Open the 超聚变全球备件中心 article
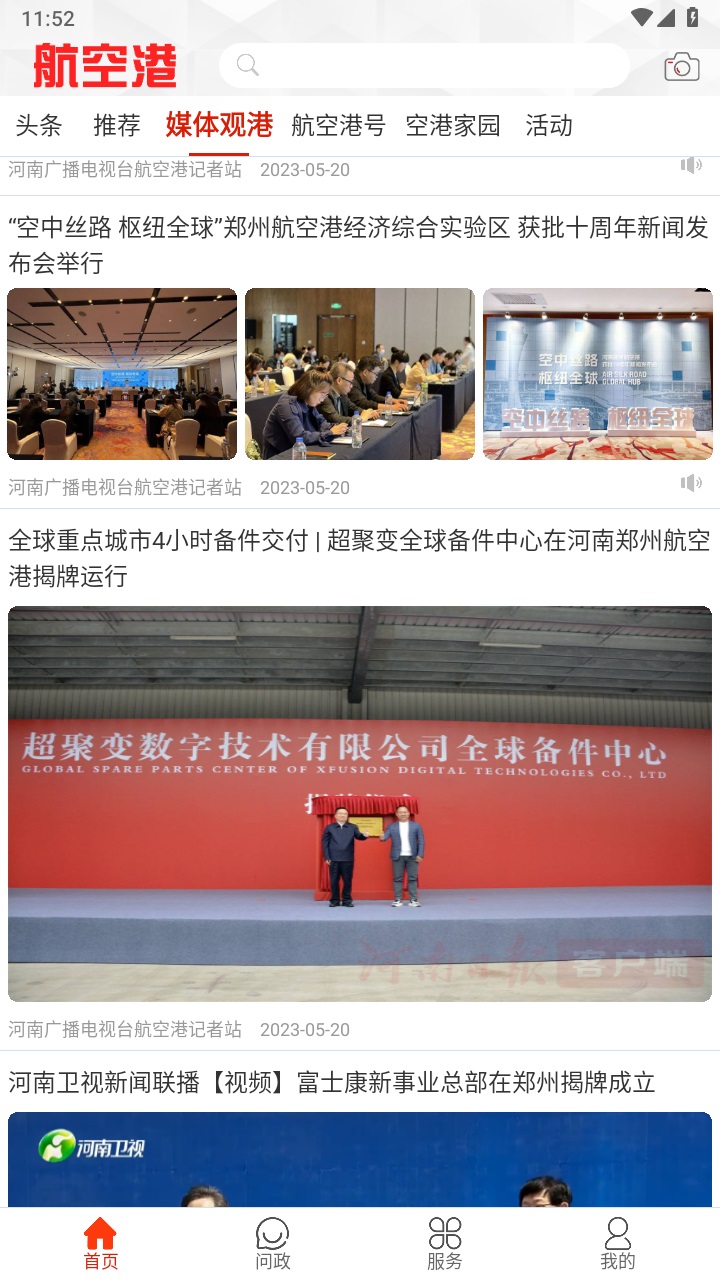This screenshot has height=1280, width=720. pos(358,558)
